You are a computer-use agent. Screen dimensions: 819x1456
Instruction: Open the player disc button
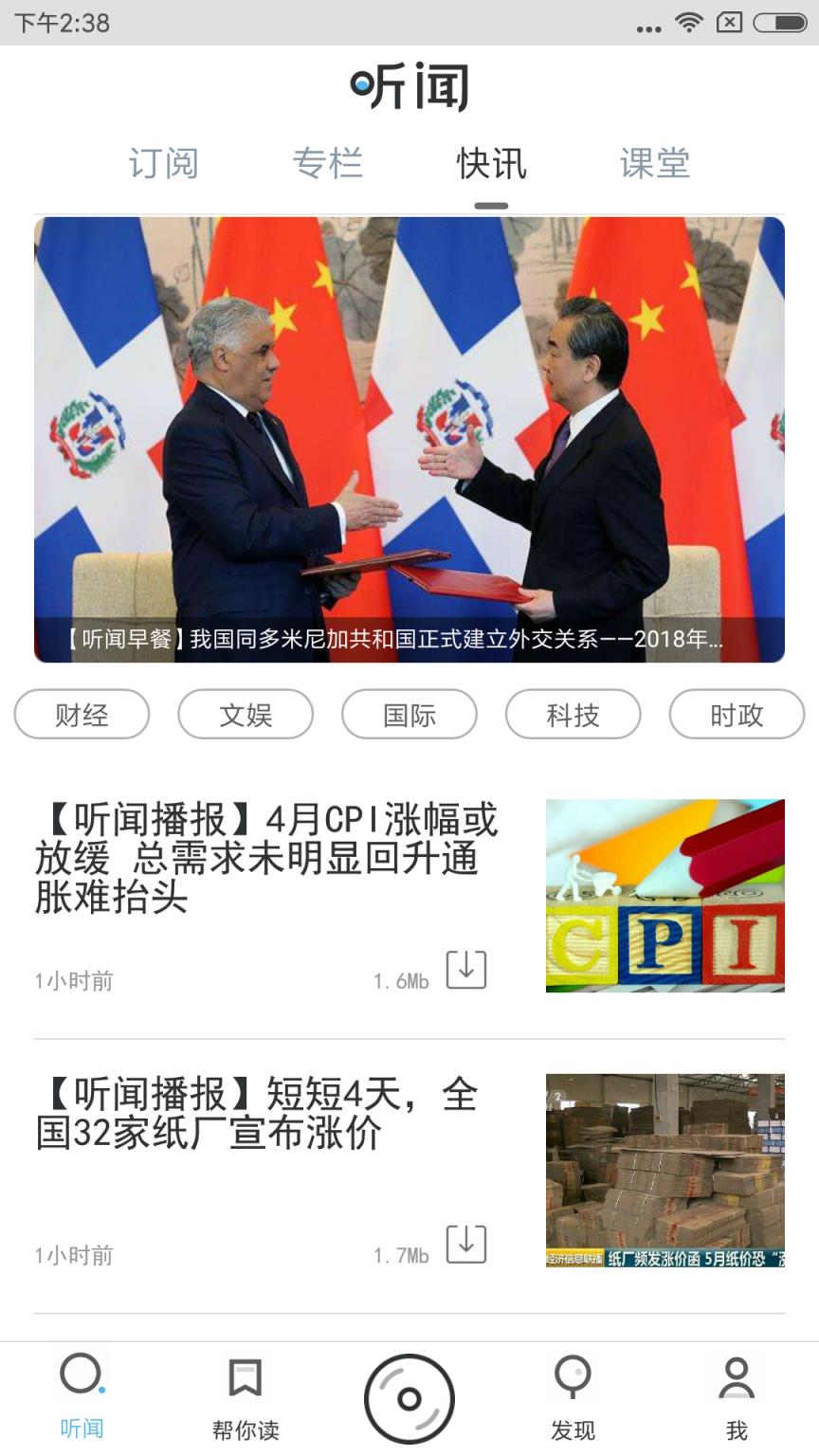409,1398
